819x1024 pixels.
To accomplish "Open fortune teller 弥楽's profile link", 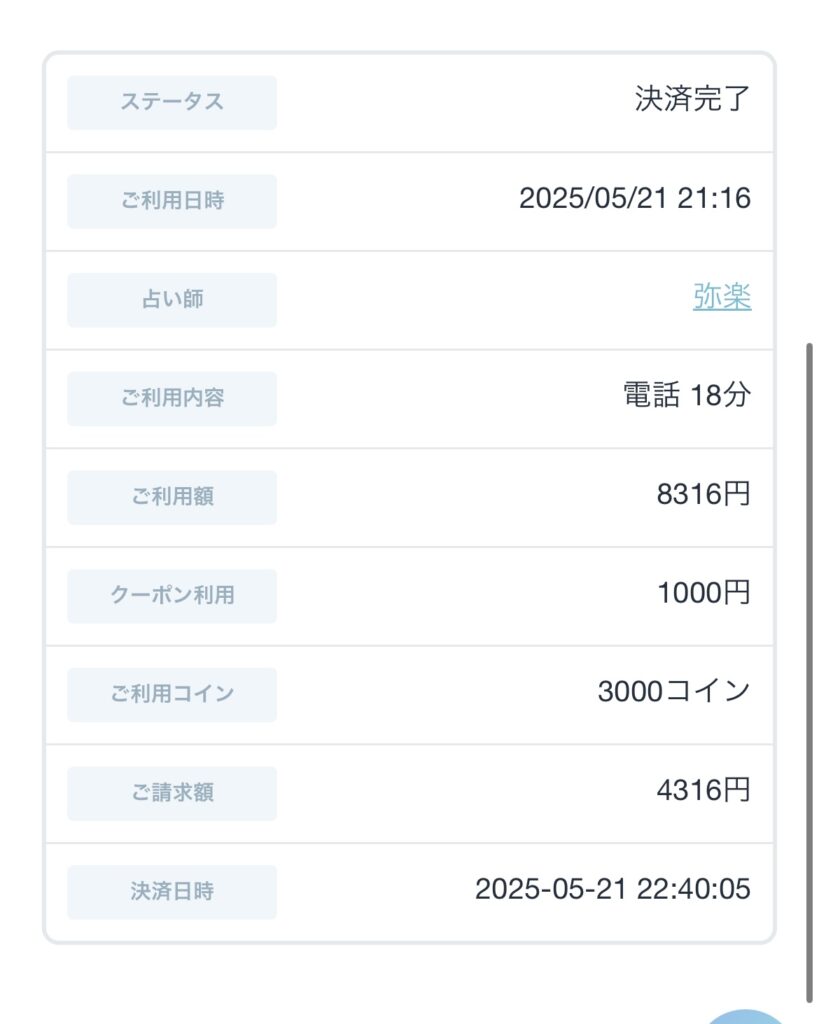I will 721,297.
